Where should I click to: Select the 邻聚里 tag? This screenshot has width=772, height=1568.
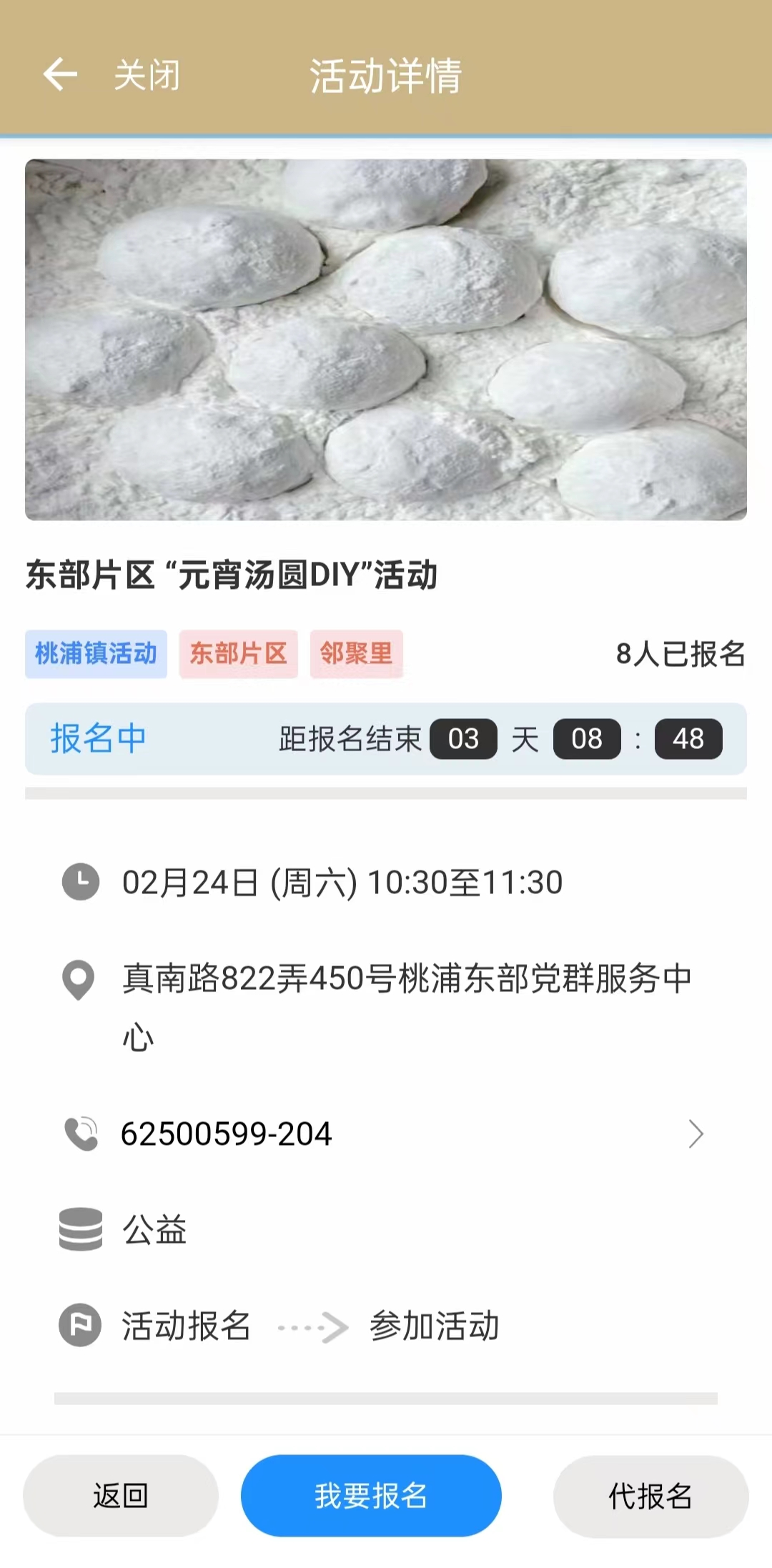point(356,653)
